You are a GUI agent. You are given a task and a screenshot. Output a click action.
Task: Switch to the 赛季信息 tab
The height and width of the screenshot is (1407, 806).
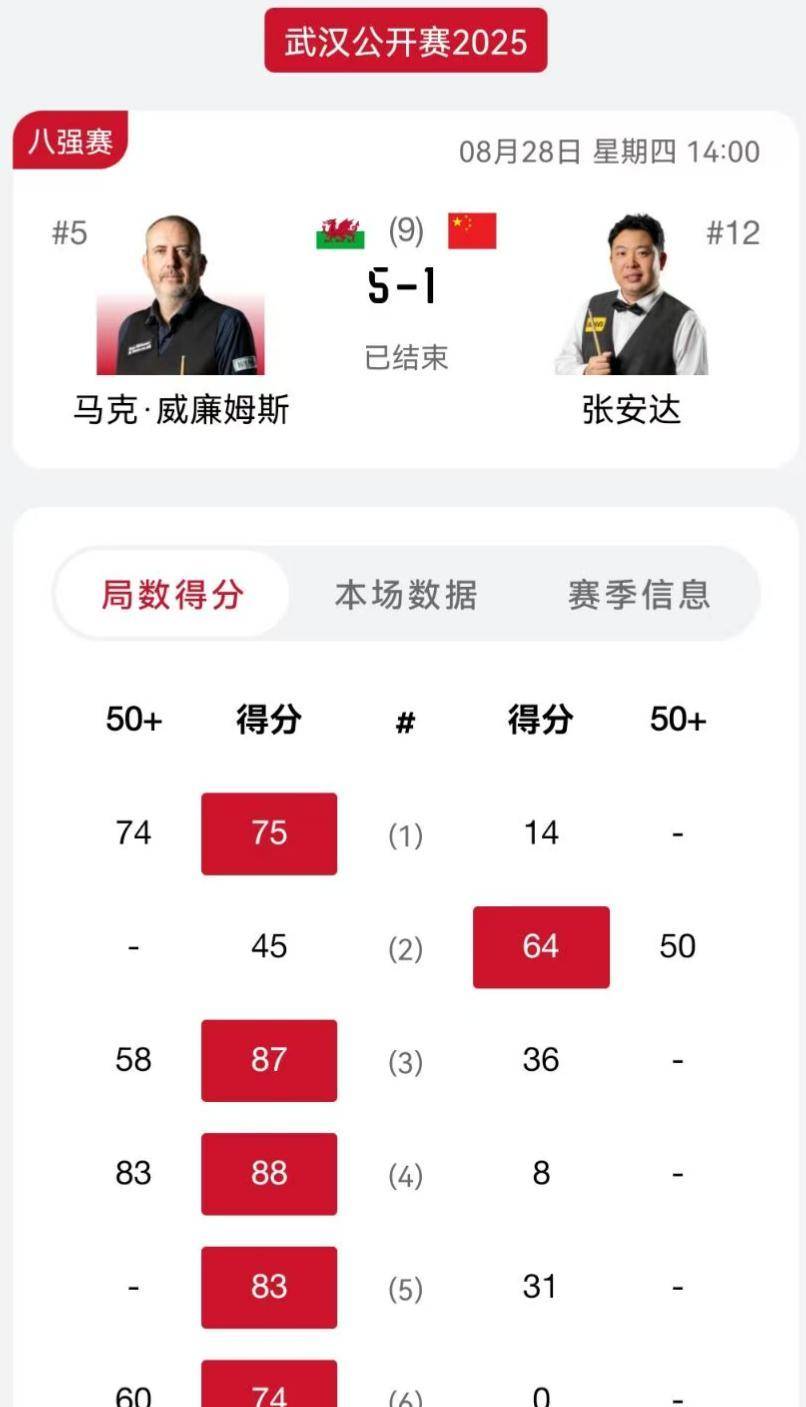[639, 594]
